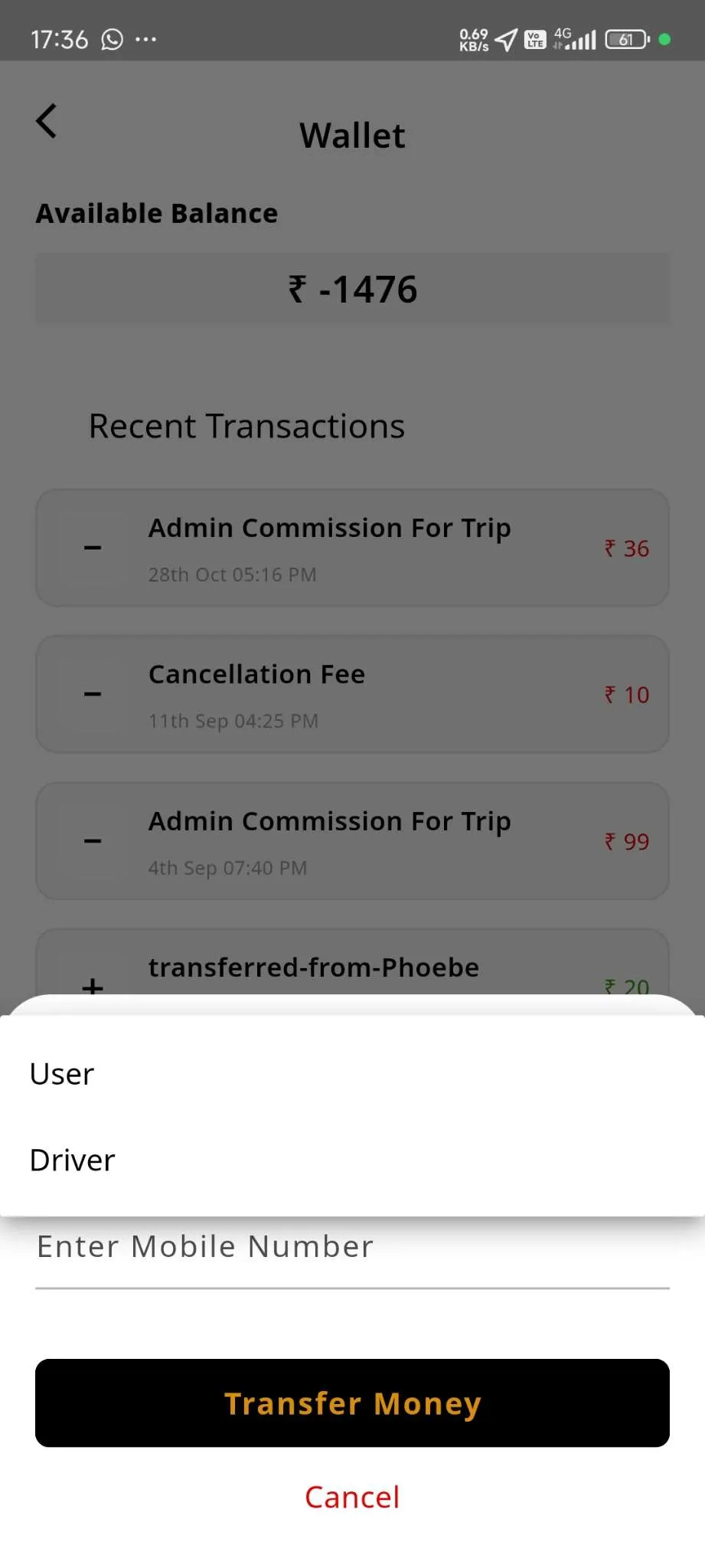Select User as the transfer recipient type
This screenshot has width=705, height=1568.
click(61, 1073)
